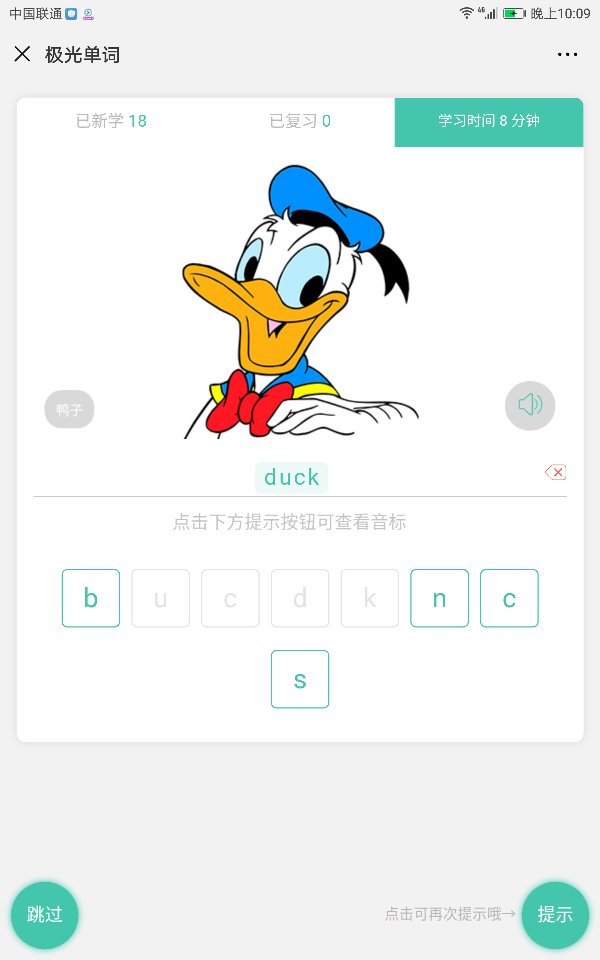Pick the letter s tile
Screen dimensions: 600x960
click(x=300, y=679)
